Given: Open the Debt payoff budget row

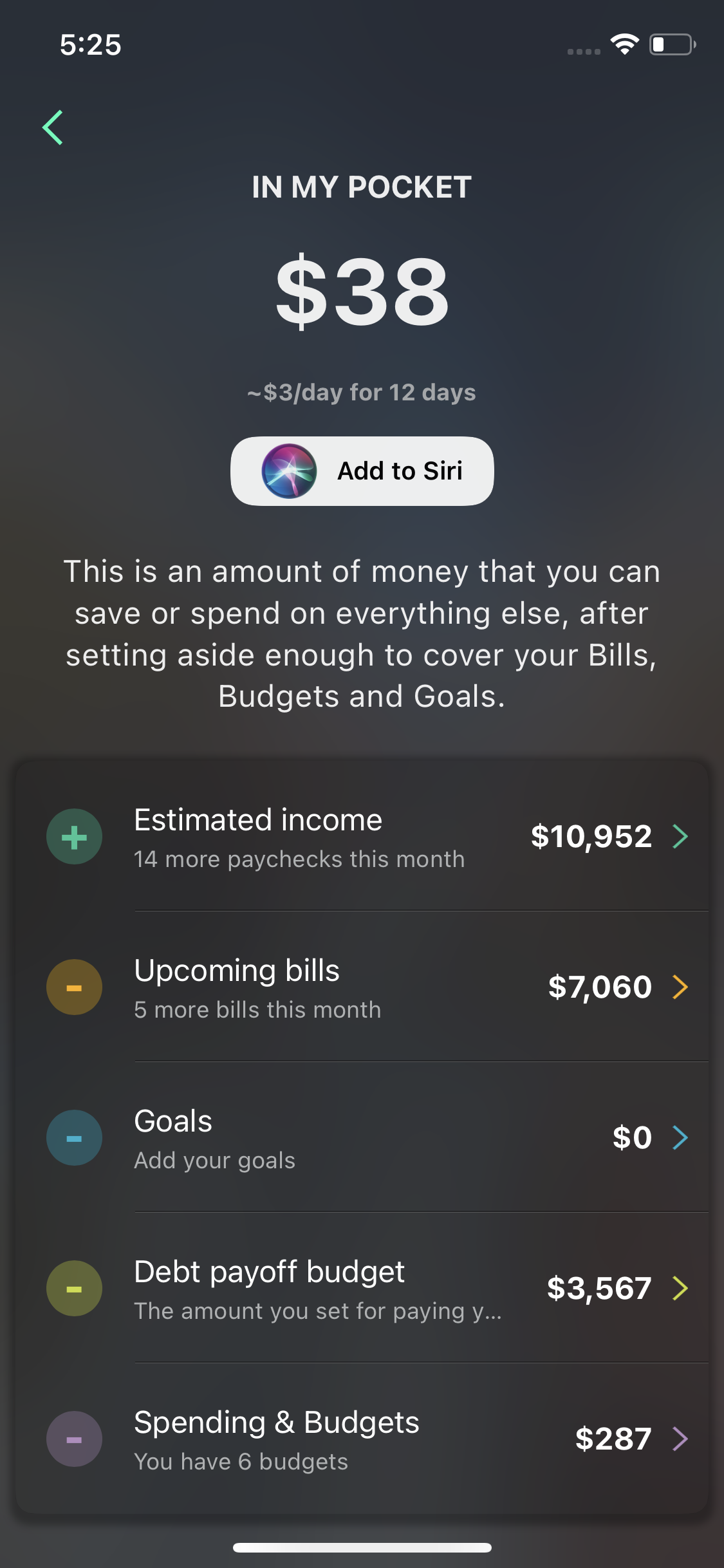Looking at the screenshot, I should [362, 1288].
